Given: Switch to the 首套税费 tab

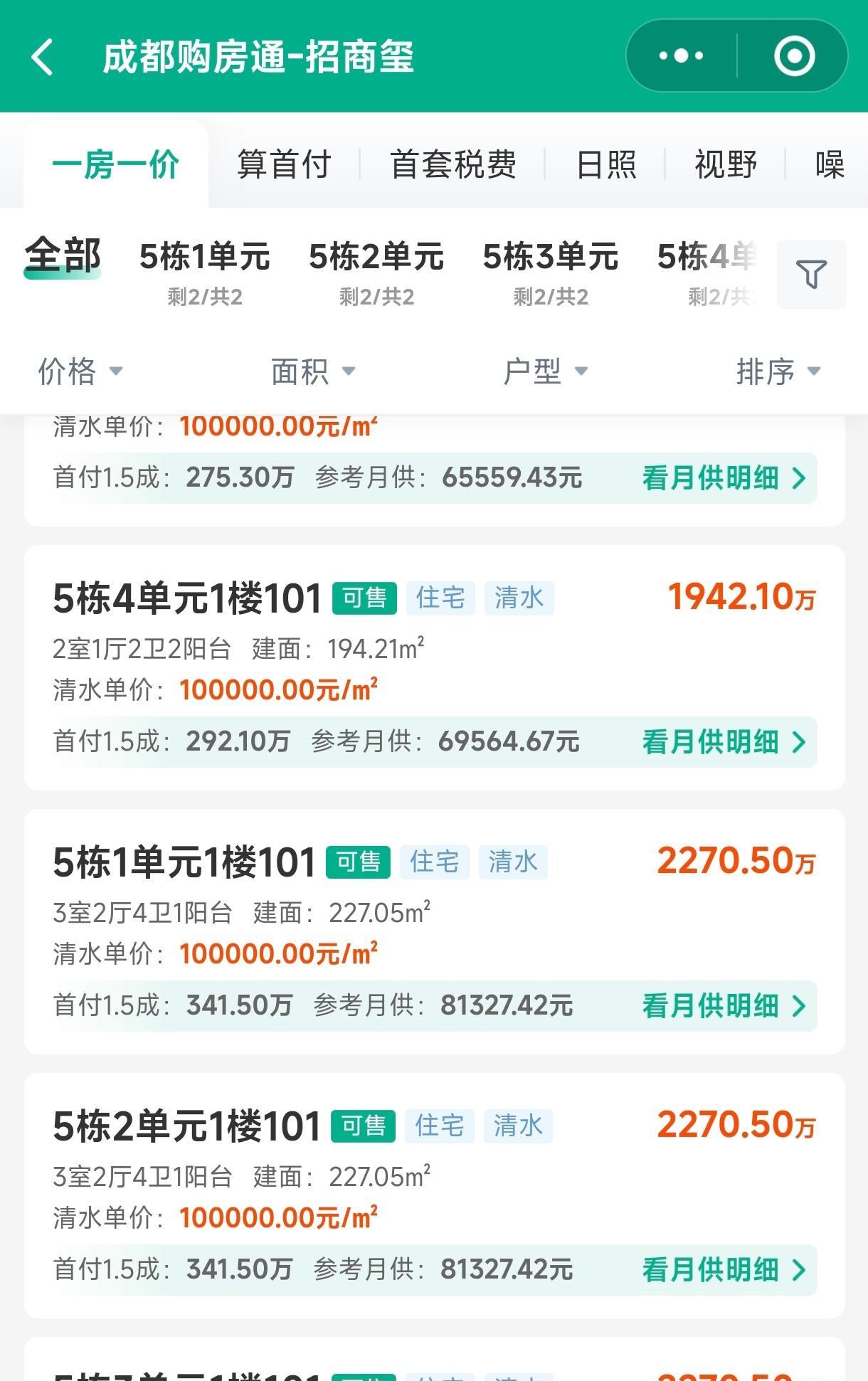Looking at the screenshot, I should (x=452, y=165).
